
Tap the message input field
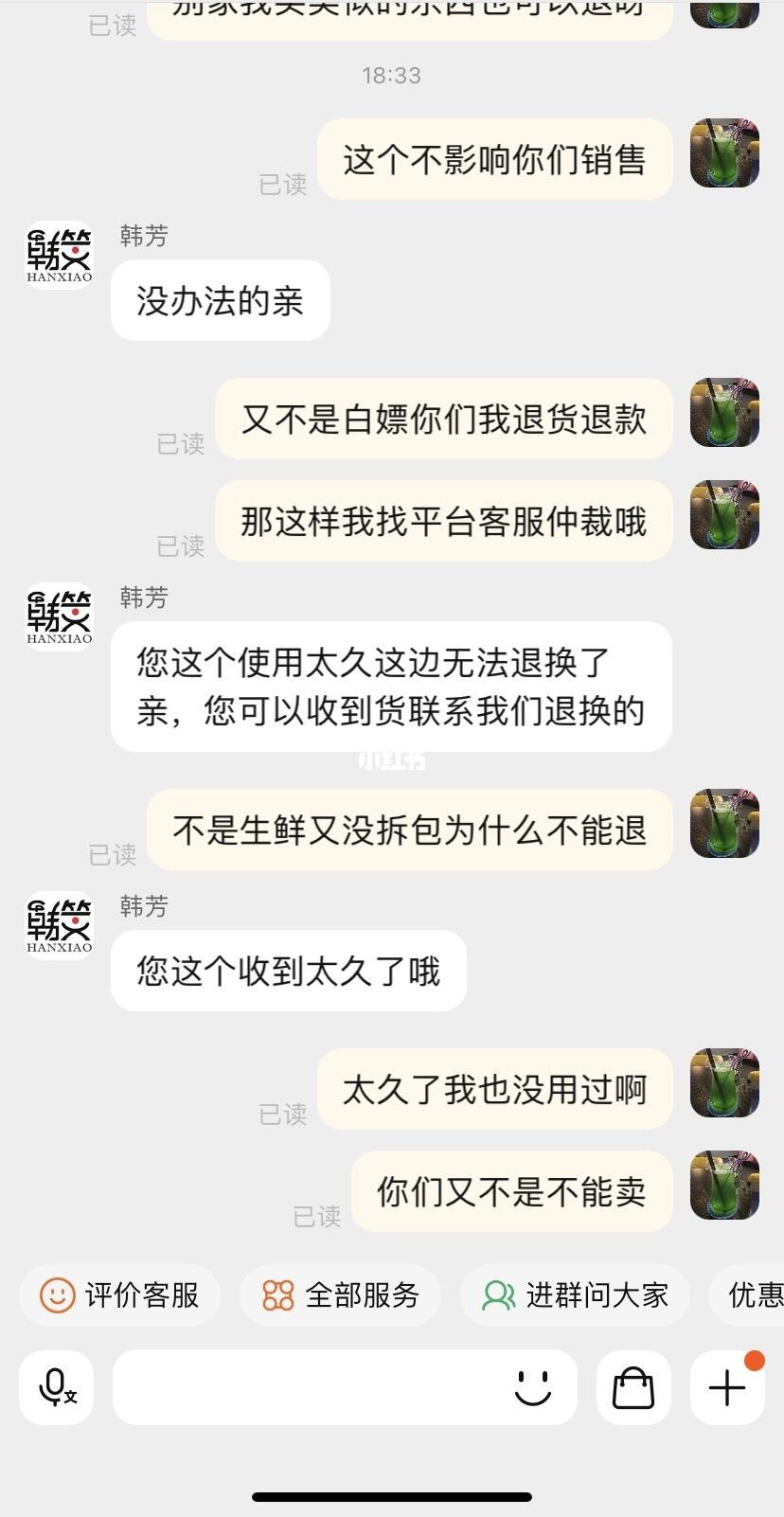coord(312,1387)
